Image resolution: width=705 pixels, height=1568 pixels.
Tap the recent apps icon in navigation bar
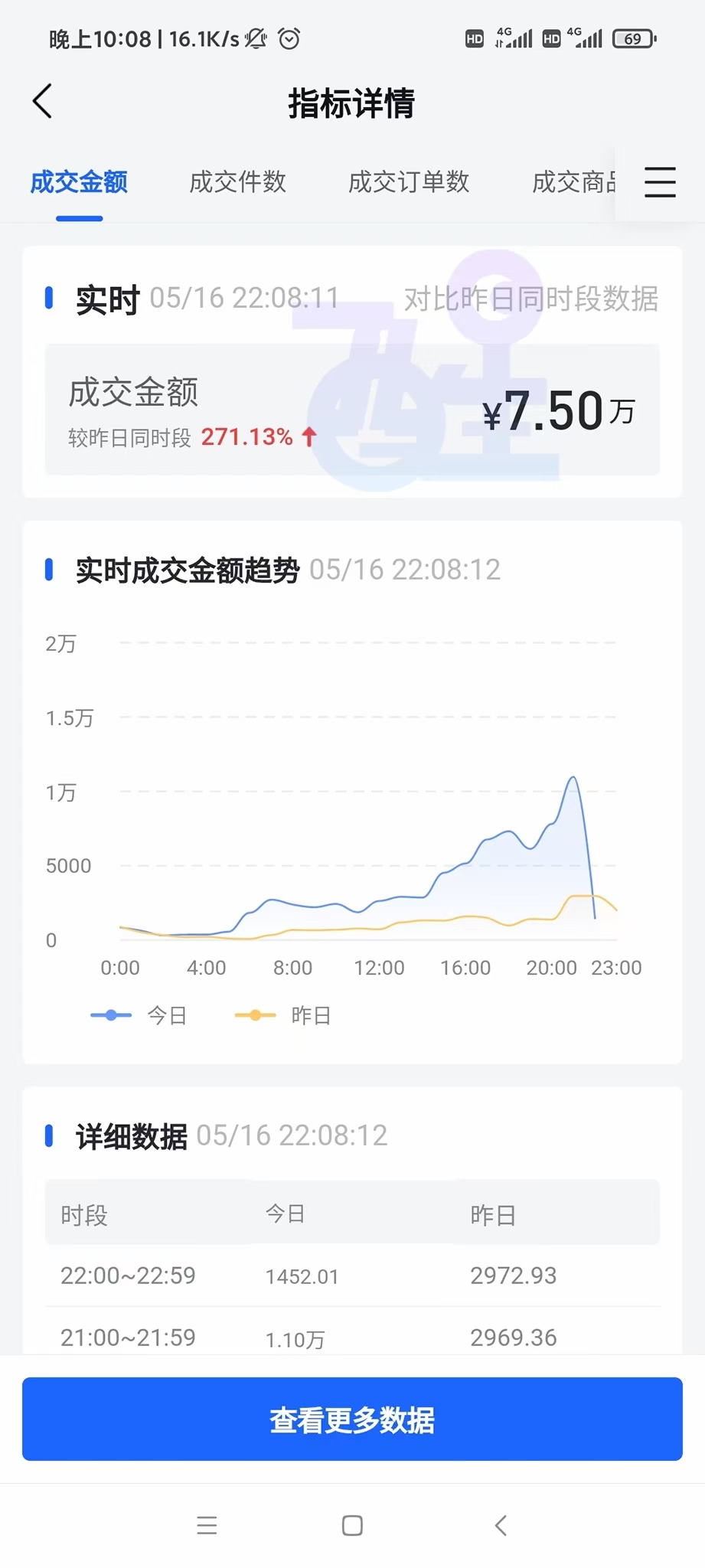(x=207, y=1525)
